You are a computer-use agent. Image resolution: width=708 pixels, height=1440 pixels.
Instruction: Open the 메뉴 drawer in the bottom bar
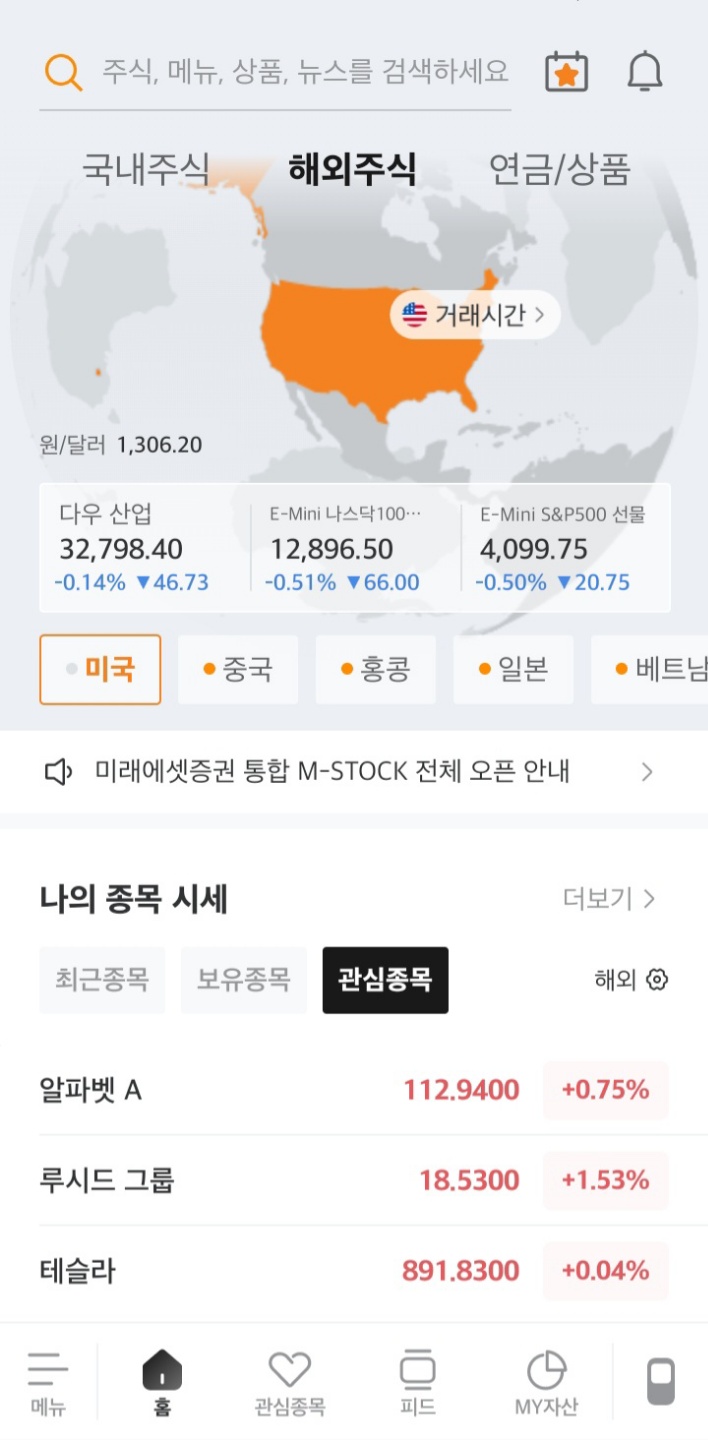(48, 1382)
